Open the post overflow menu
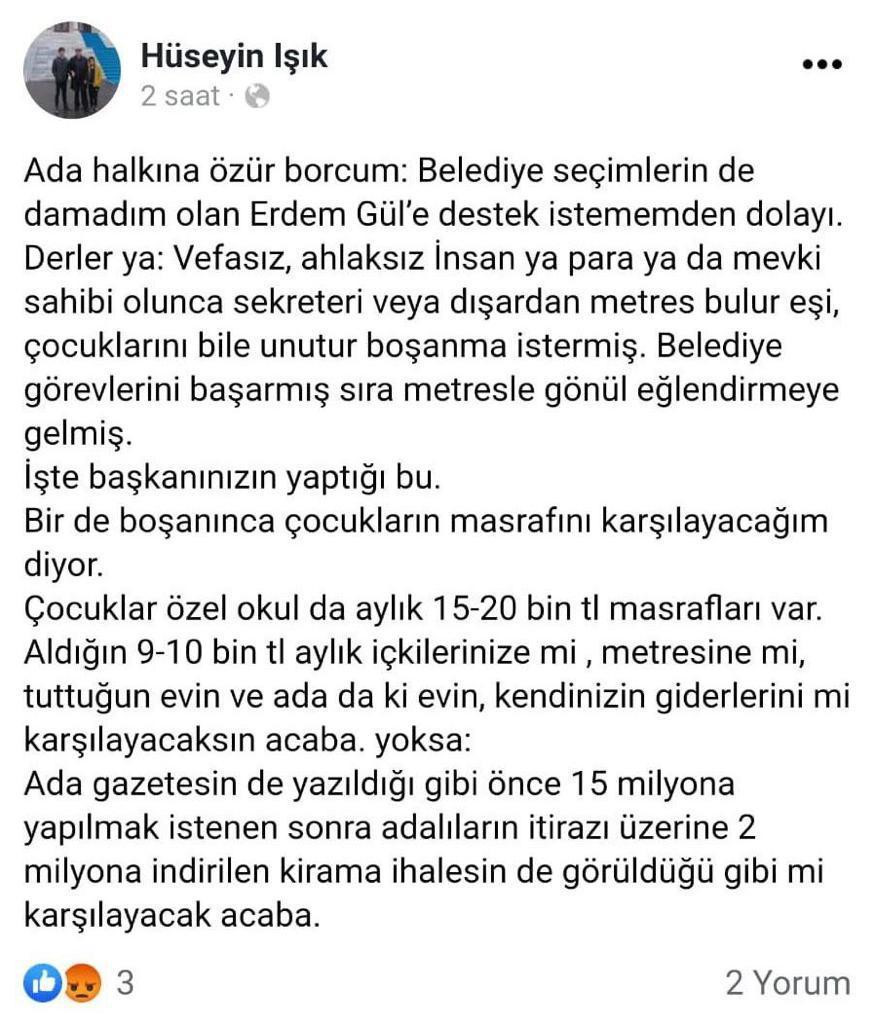The image size is (875, 1023). 822,64
